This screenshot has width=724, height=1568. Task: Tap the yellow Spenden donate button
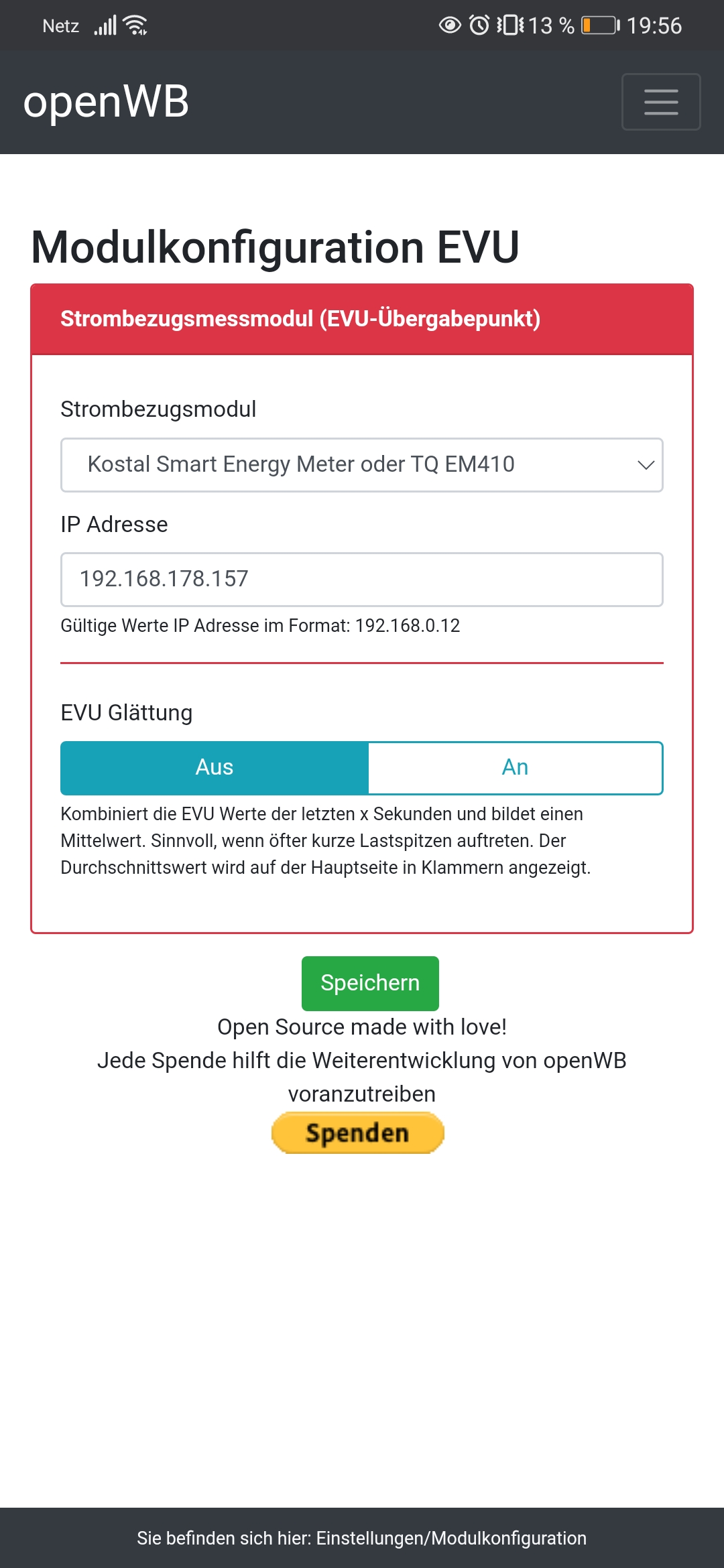tap(357, 1132)
